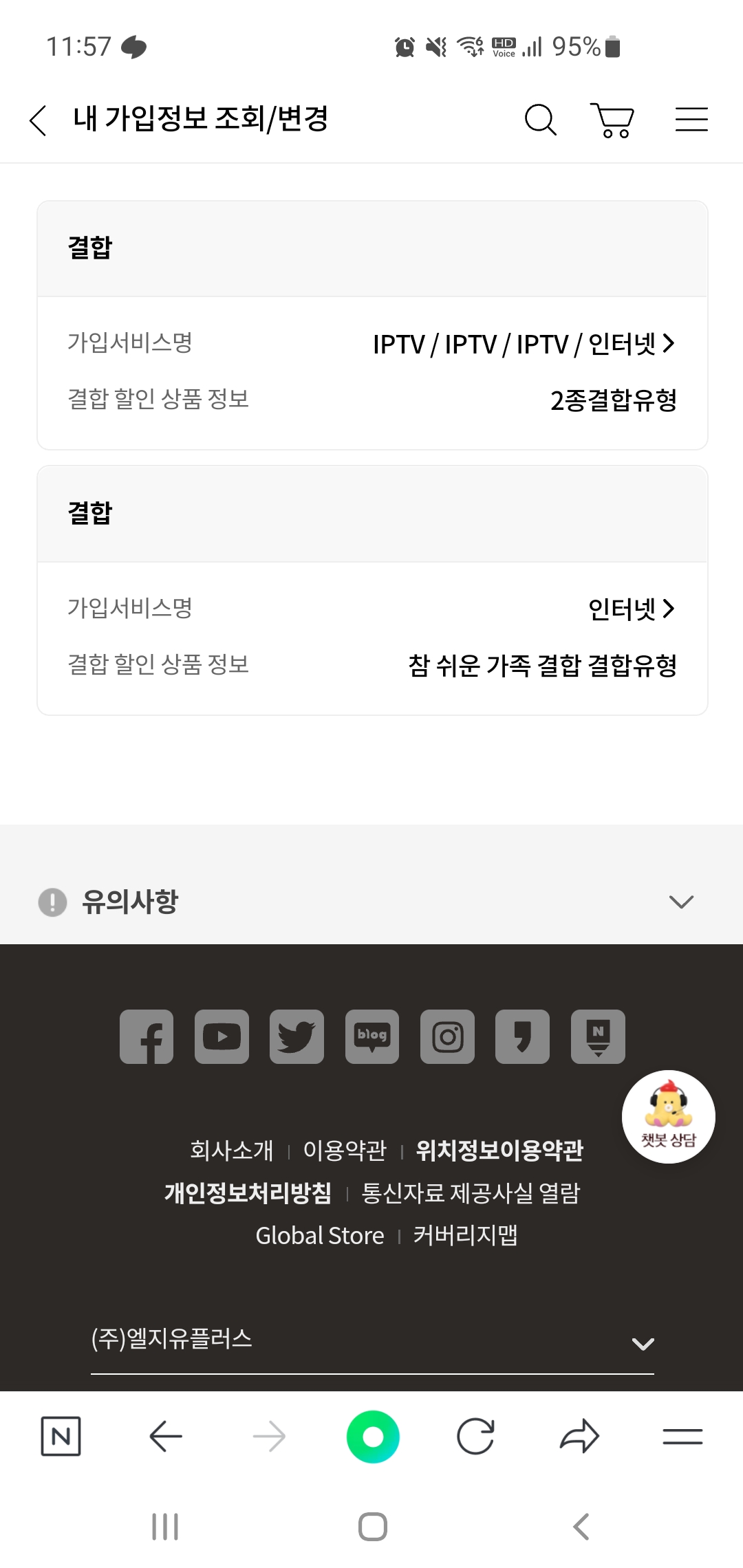
Task: Visit the Instagram page
Action: 447,1036
